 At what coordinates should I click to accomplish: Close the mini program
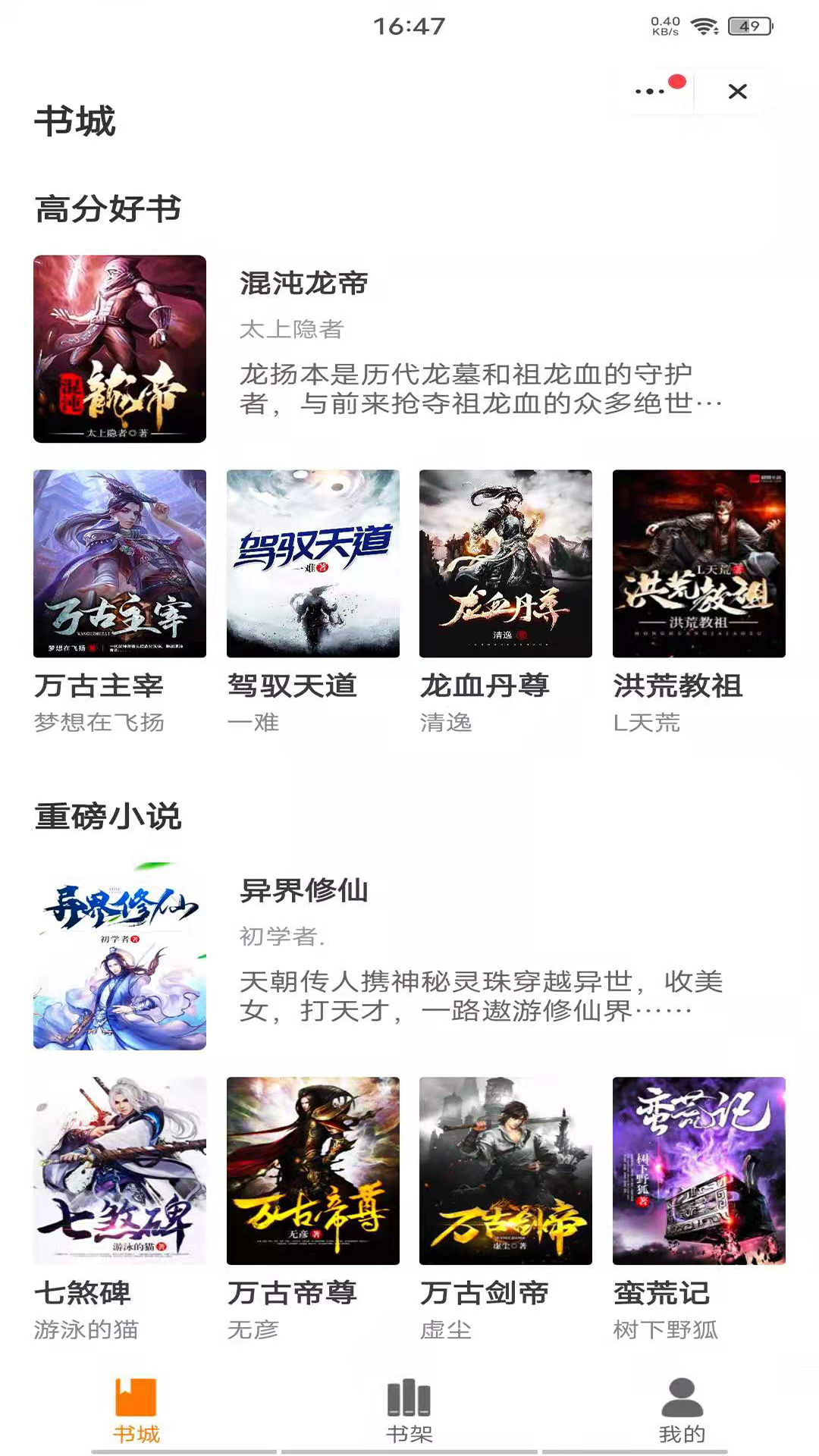click(x=737, y=92)
